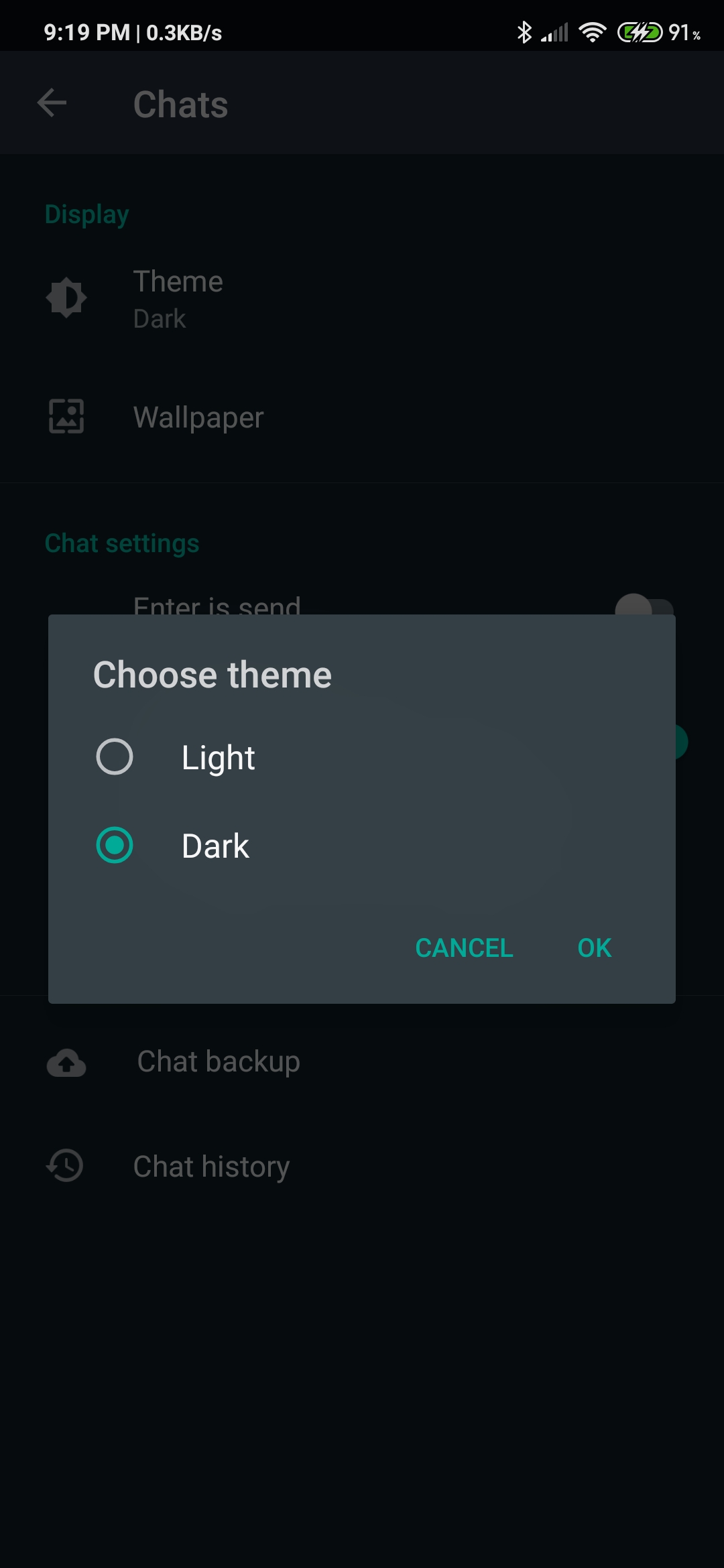
Task: Tap the Choose theme dialog title
Action: coord(213,674)
